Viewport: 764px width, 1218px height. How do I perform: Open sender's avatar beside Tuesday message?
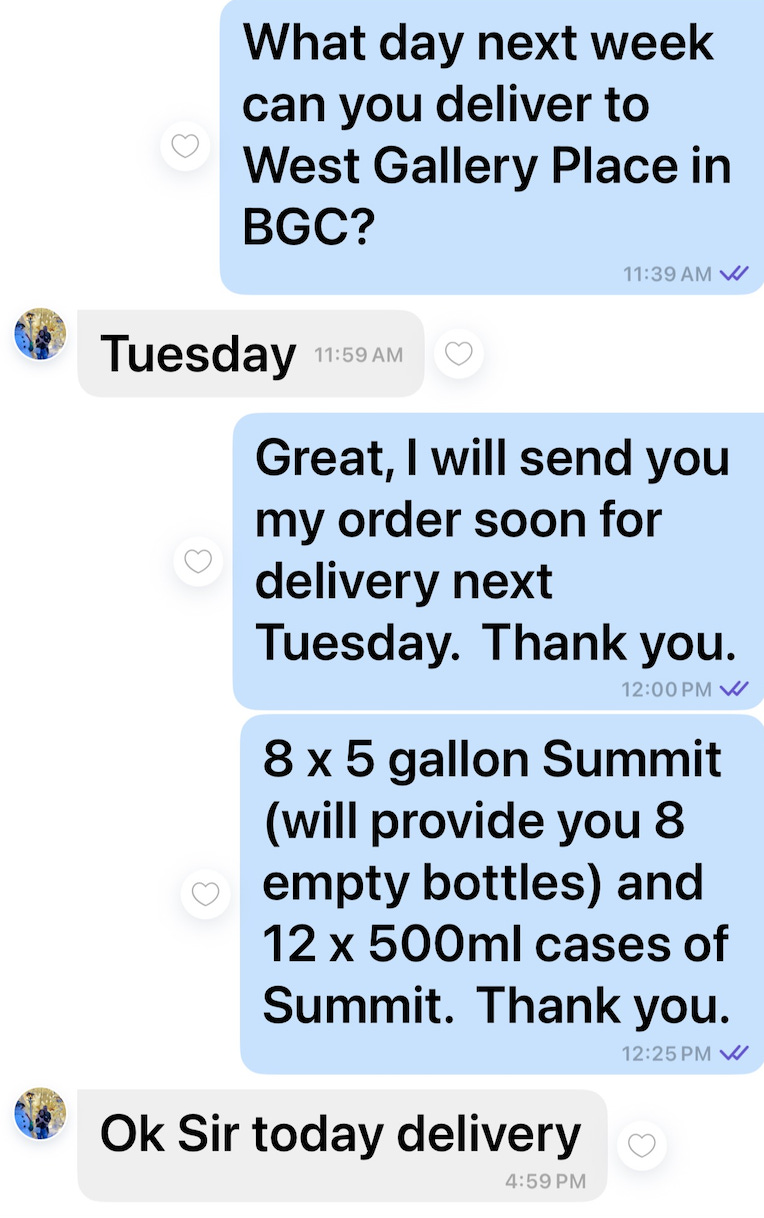40,334
